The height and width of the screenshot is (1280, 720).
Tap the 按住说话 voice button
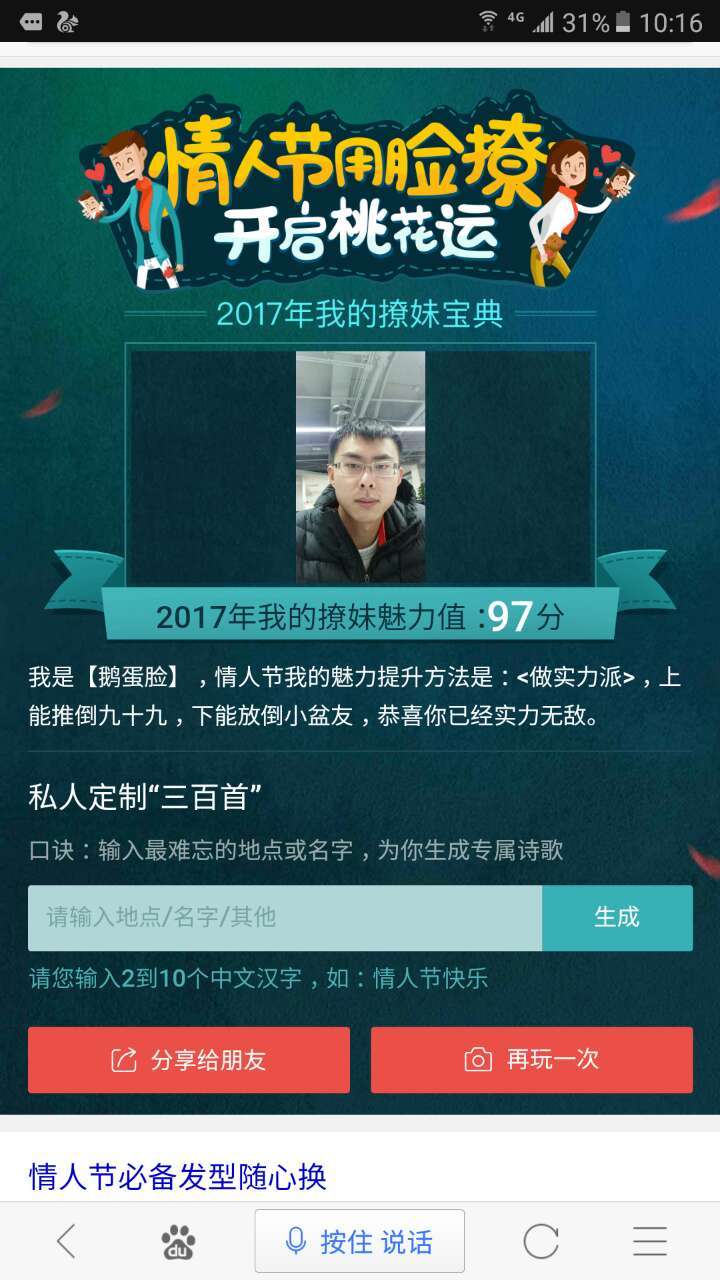click(x=359, y=1242)
